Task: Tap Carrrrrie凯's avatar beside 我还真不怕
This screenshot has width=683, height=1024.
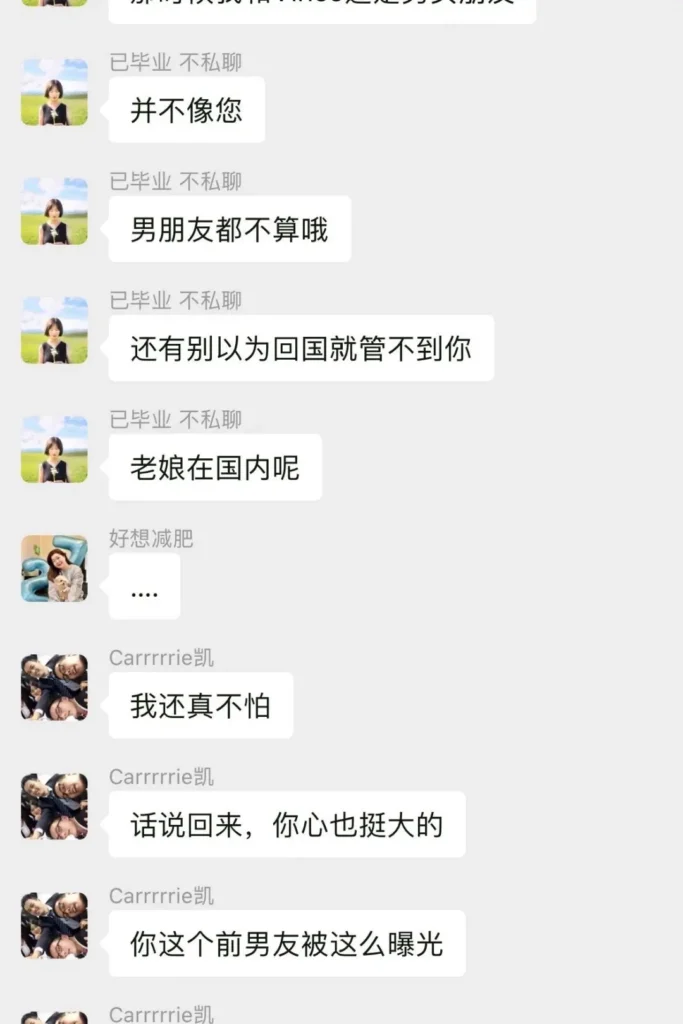Action: tap(54, 687)
